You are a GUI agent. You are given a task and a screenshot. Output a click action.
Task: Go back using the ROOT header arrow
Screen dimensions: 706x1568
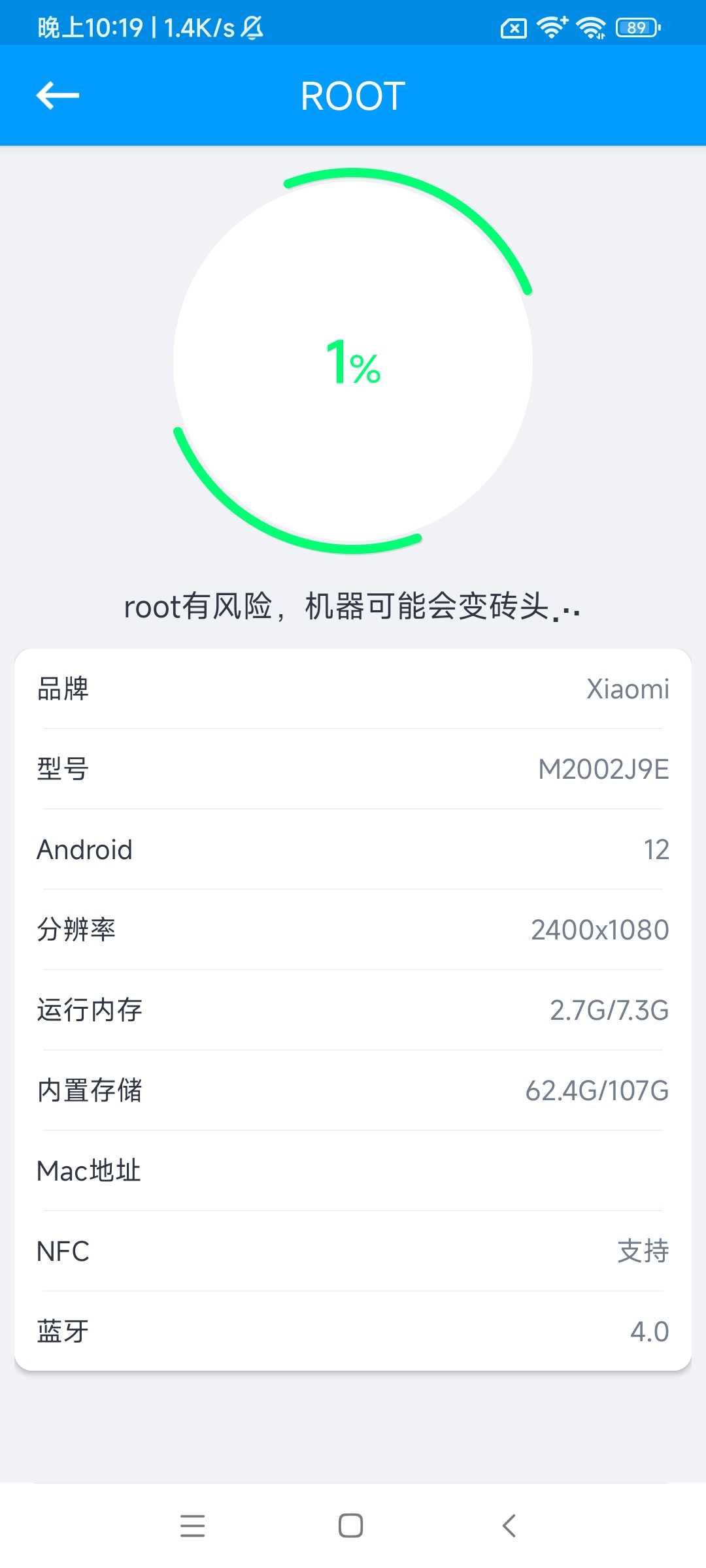tap(58, 95)
